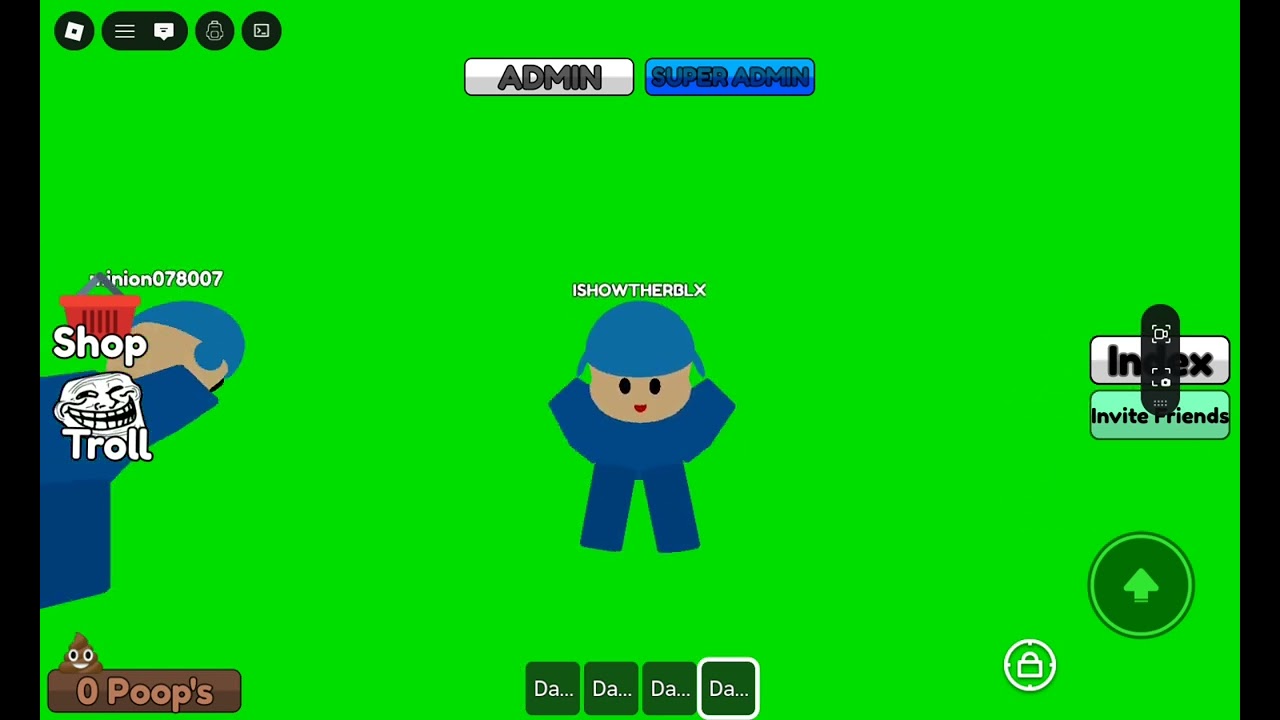The width and height of the screenshot is (1280, 720).
Task: Tap the ADMIN button
Action: click(x=549, y=77)
